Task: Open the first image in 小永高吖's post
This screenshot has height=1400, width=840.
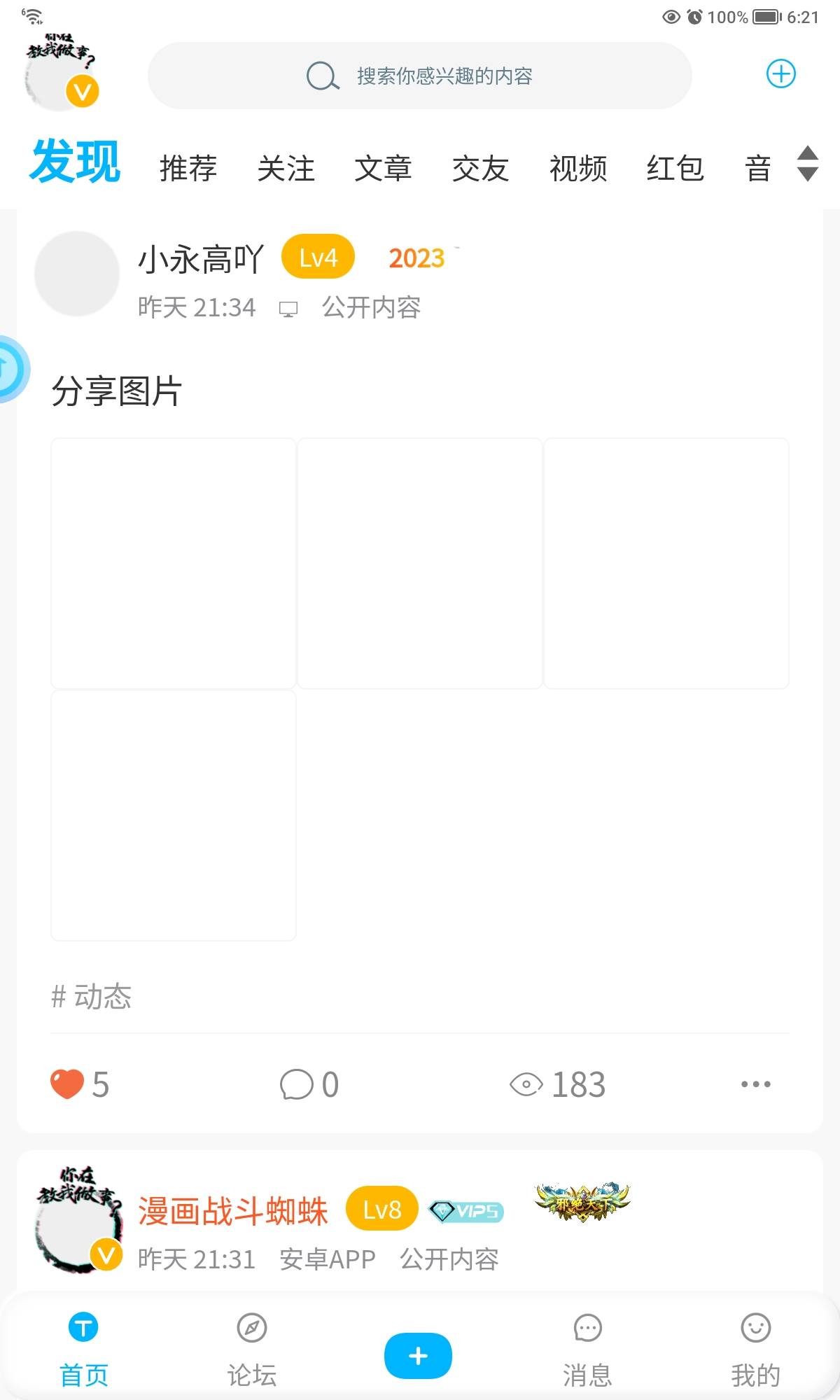Action: (x=174, y=563)
